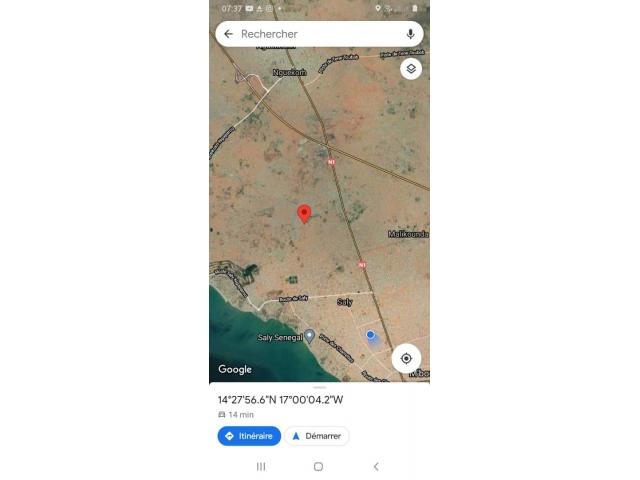
Task: Start navigation with the Démarrer button
Action: click(317, 436)
